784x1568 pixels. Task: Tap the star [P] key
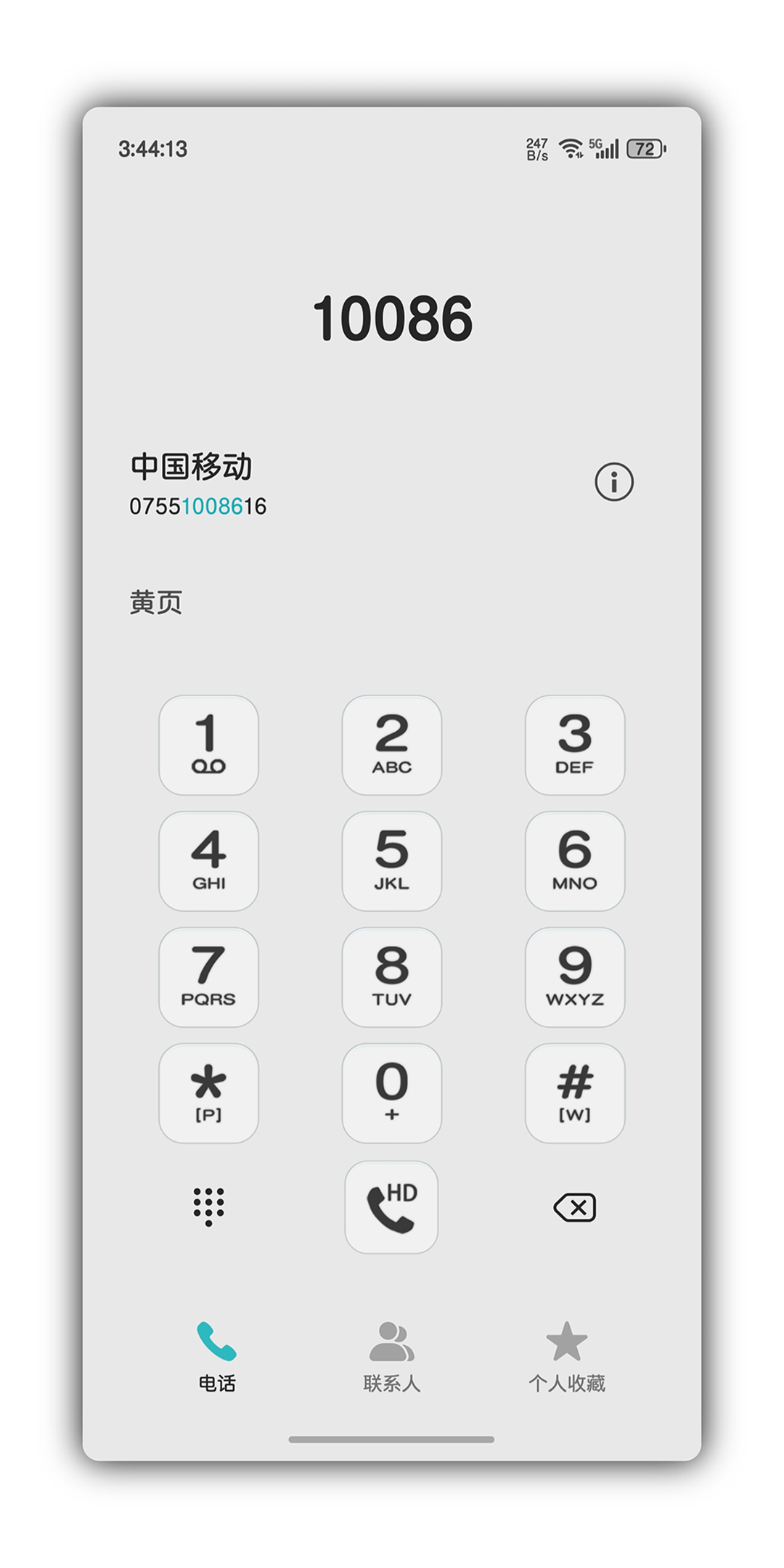point(209,1093)
